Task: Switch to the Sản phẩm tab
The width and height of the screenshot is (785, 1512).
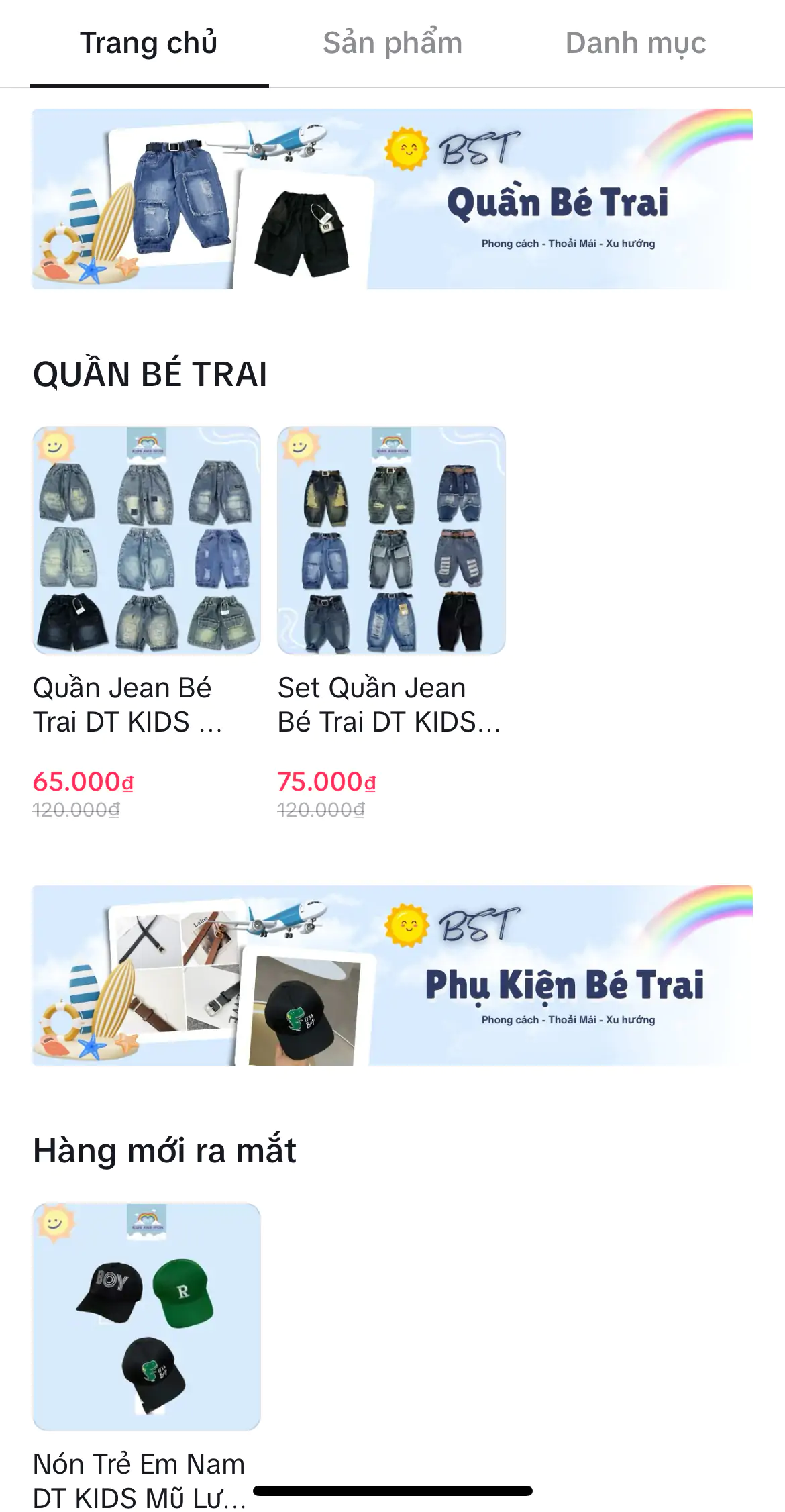Action: [392, 43]
